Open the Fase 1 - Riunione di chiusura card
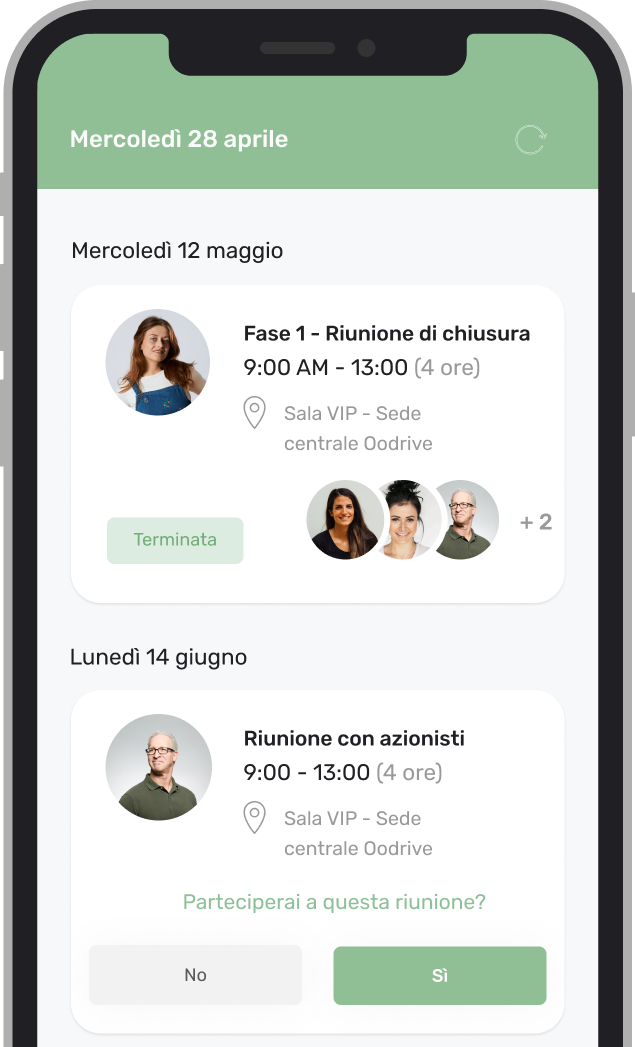 (386, 334)
